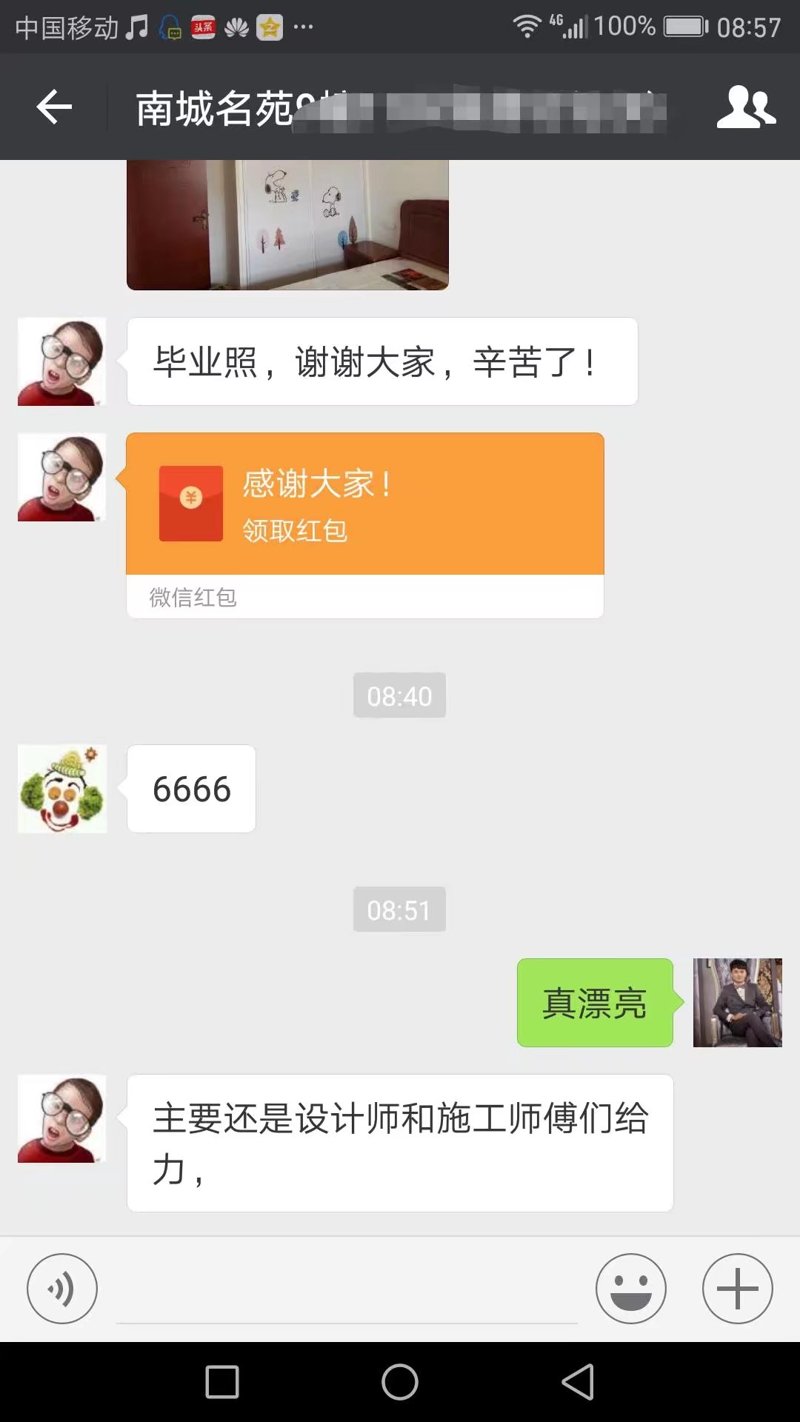Image resolution: width=800 pixels, height=1422 pixels.
Task: Open the 感谢大家 red packet
Action: [x=364, y=505]
